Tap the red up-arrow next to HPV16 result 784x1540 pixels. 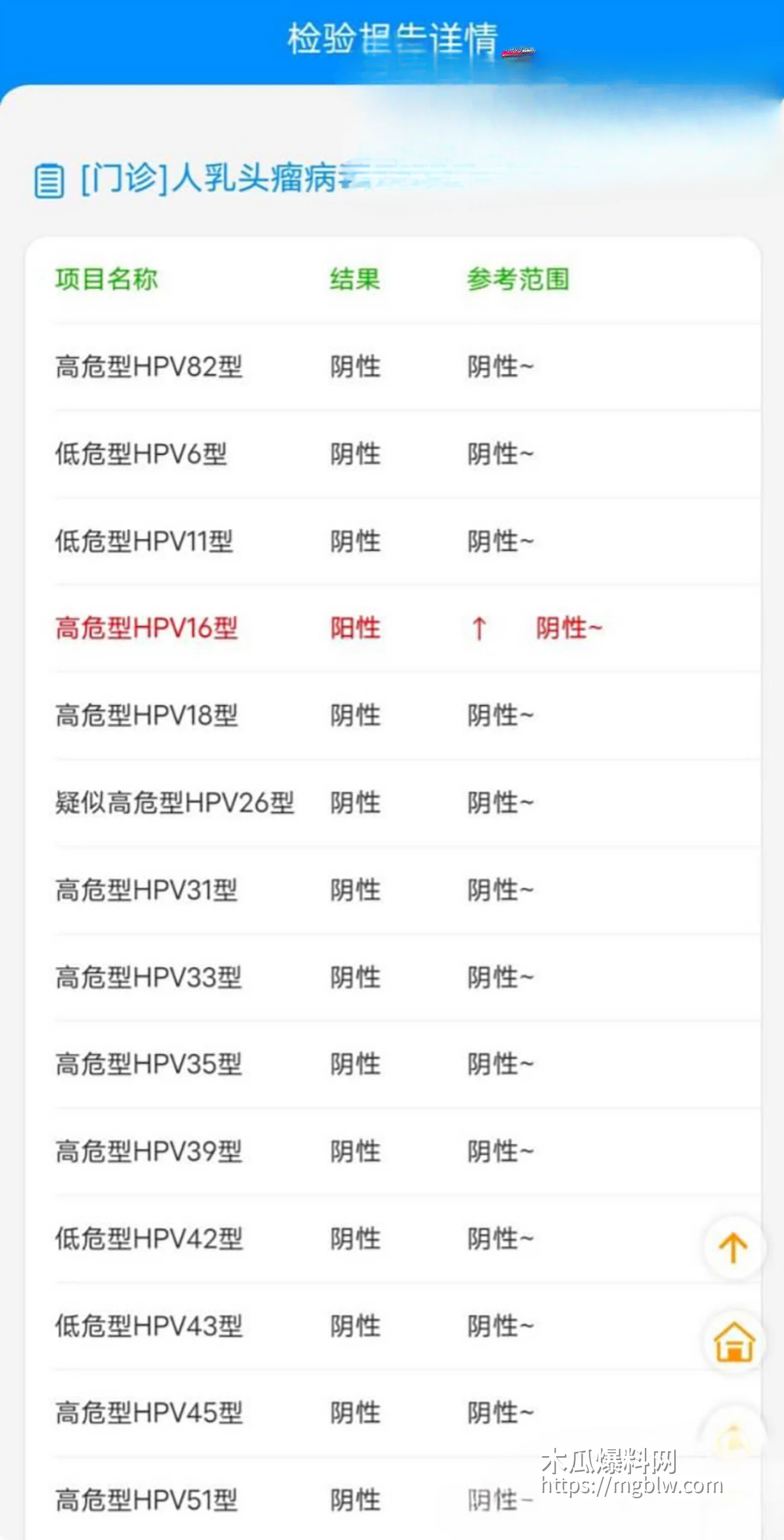[478, 628]
